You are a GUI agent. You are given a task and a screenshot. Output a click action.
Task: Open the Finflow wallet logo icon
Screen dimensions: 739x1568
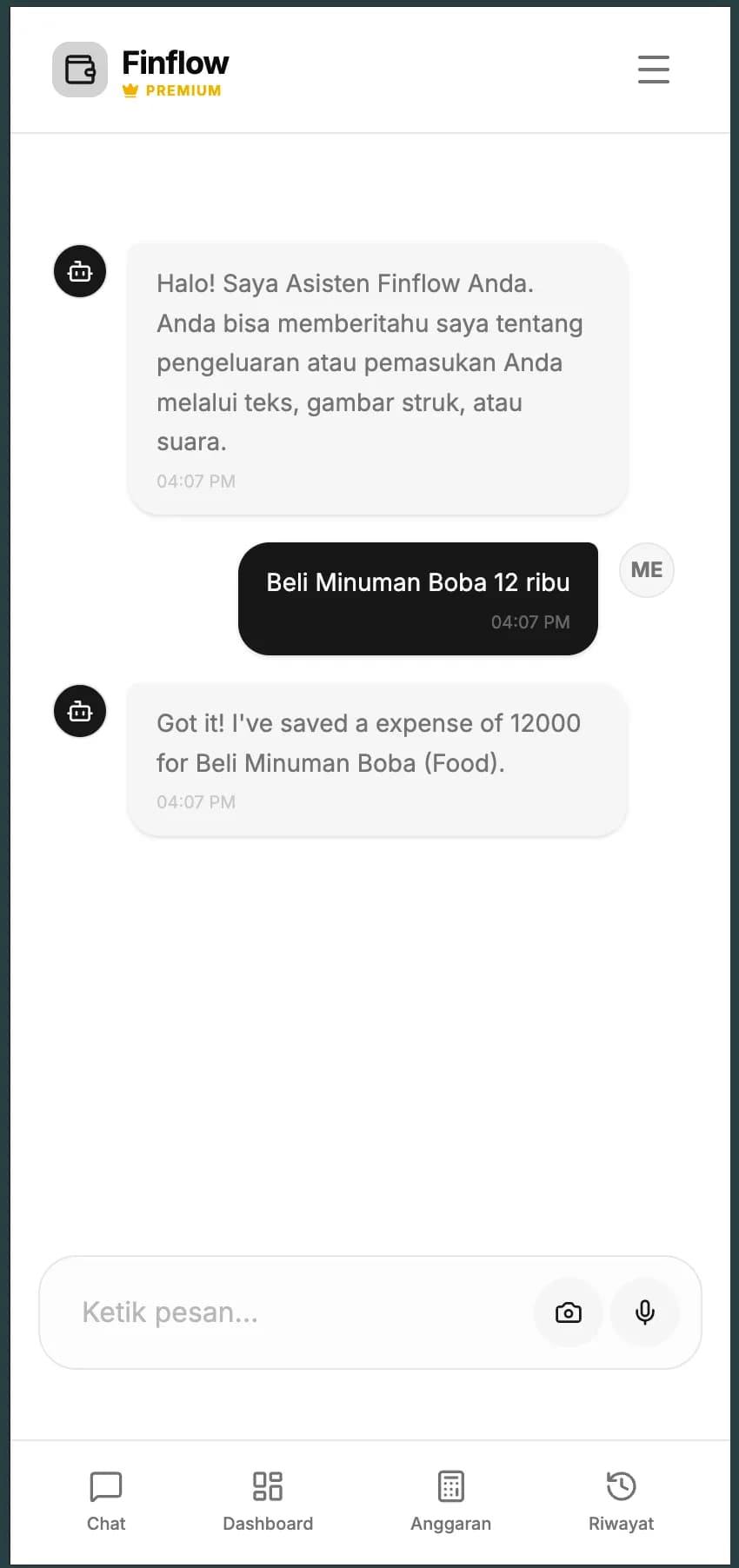point(80,70)
